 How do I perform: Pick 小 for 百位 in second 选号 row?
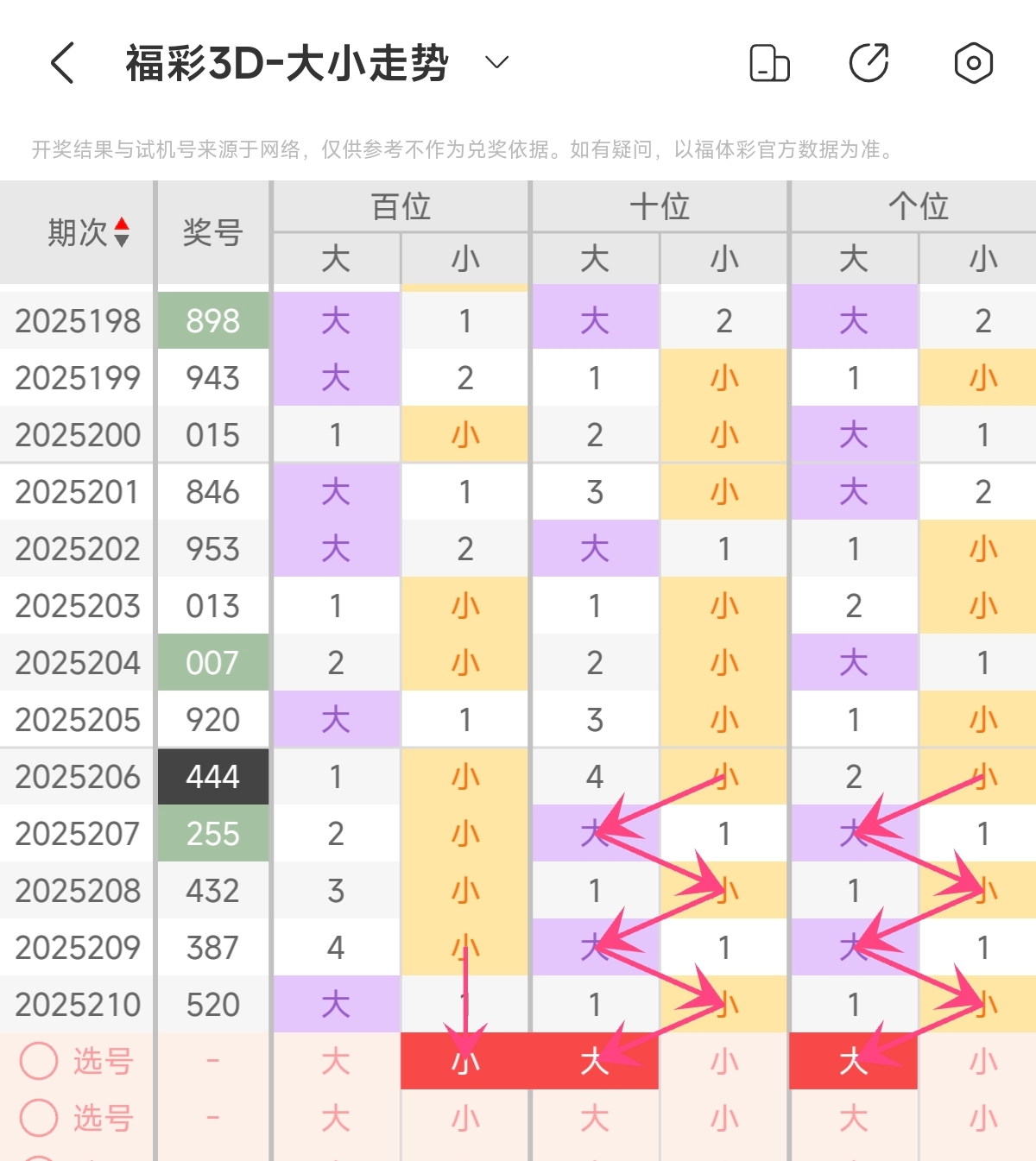pyautogui.click(x=465, y=1118)
